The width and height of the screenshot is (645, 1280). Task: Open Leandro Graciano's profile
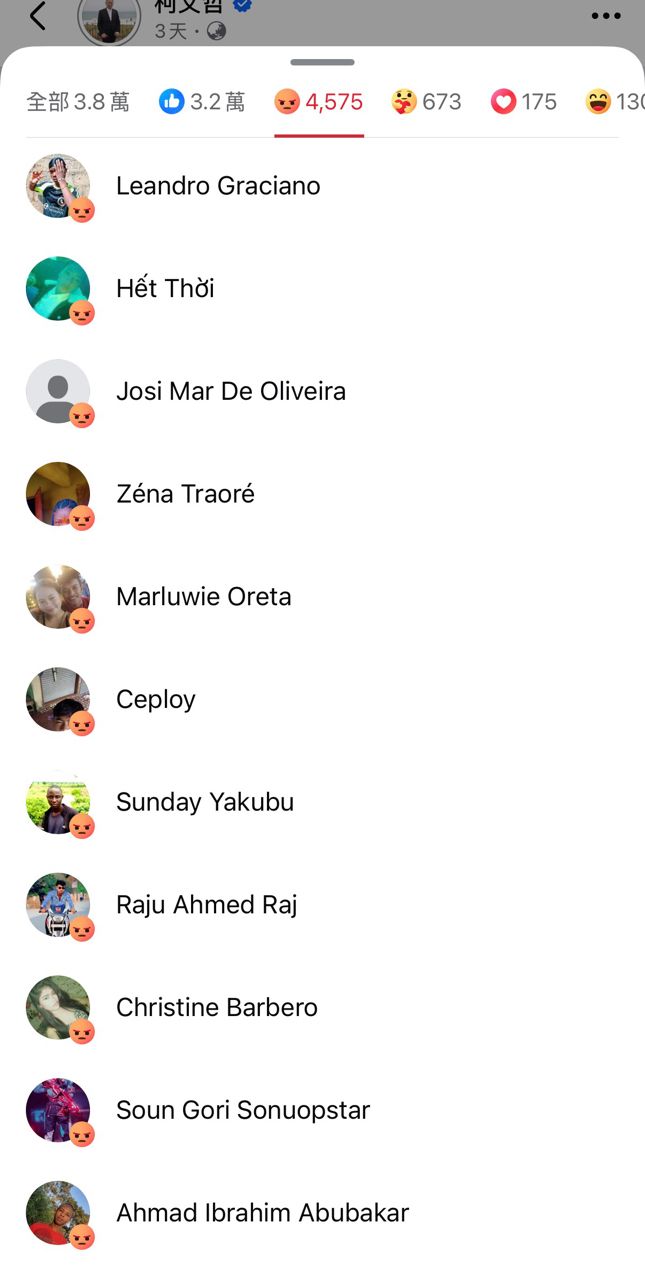[218, 186]
